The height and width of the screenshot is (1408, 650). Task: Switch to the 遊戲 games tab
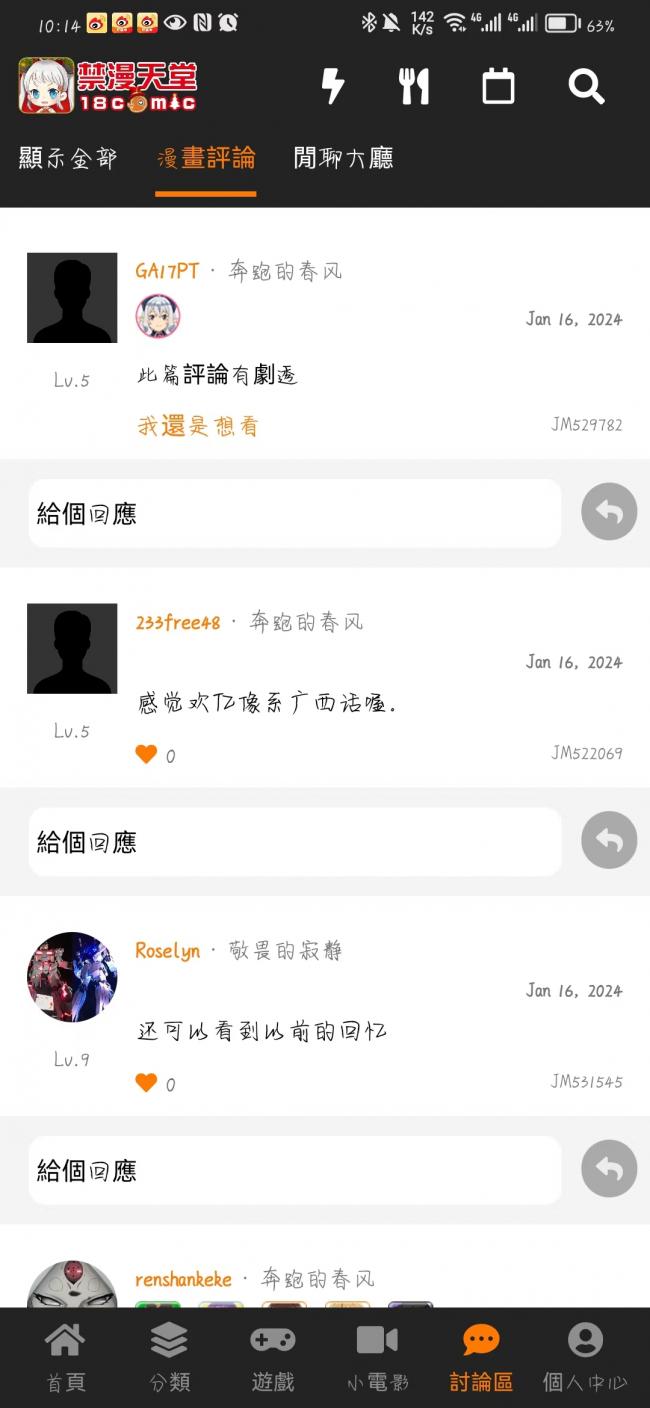273,1357
